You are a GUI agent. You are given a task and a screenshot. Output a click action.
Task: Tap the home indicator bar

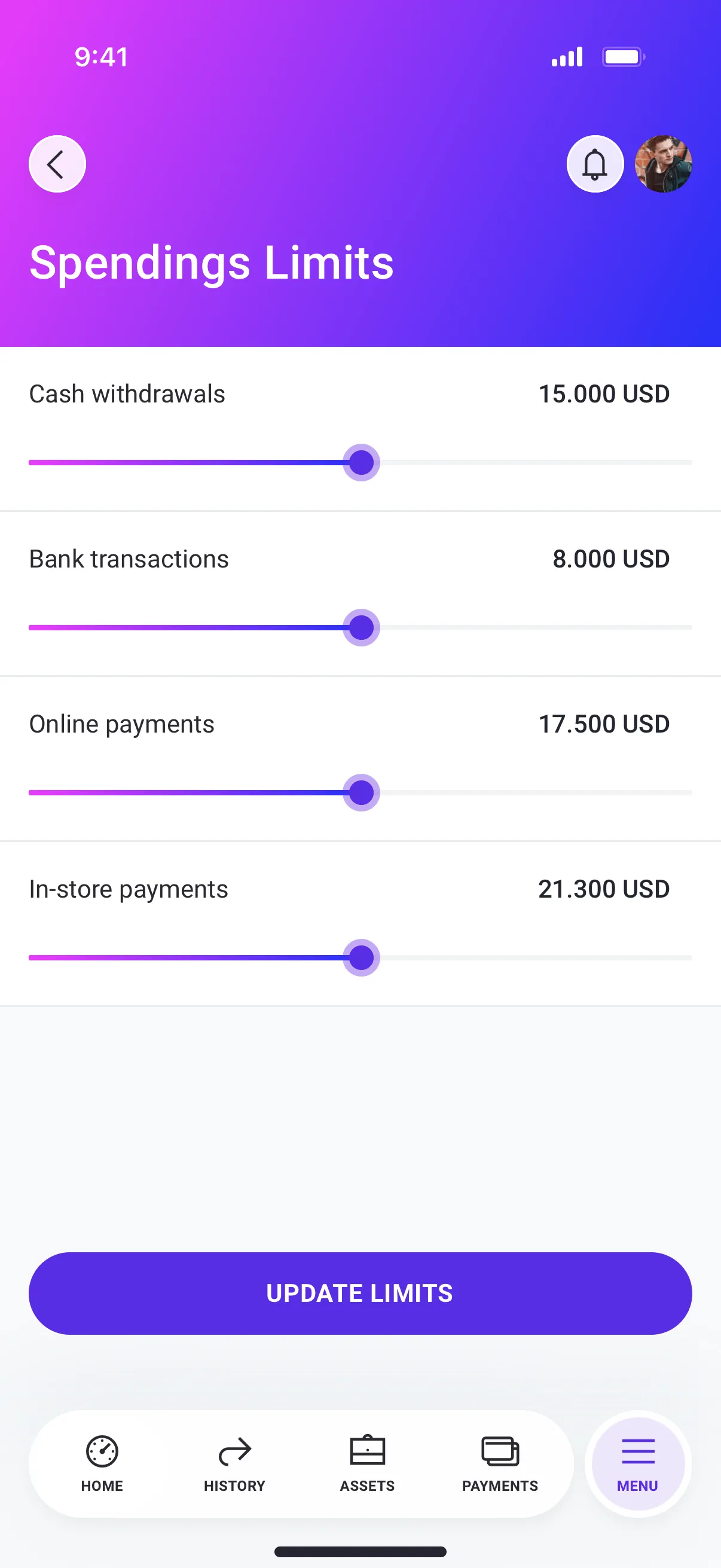pos(360,1550)
